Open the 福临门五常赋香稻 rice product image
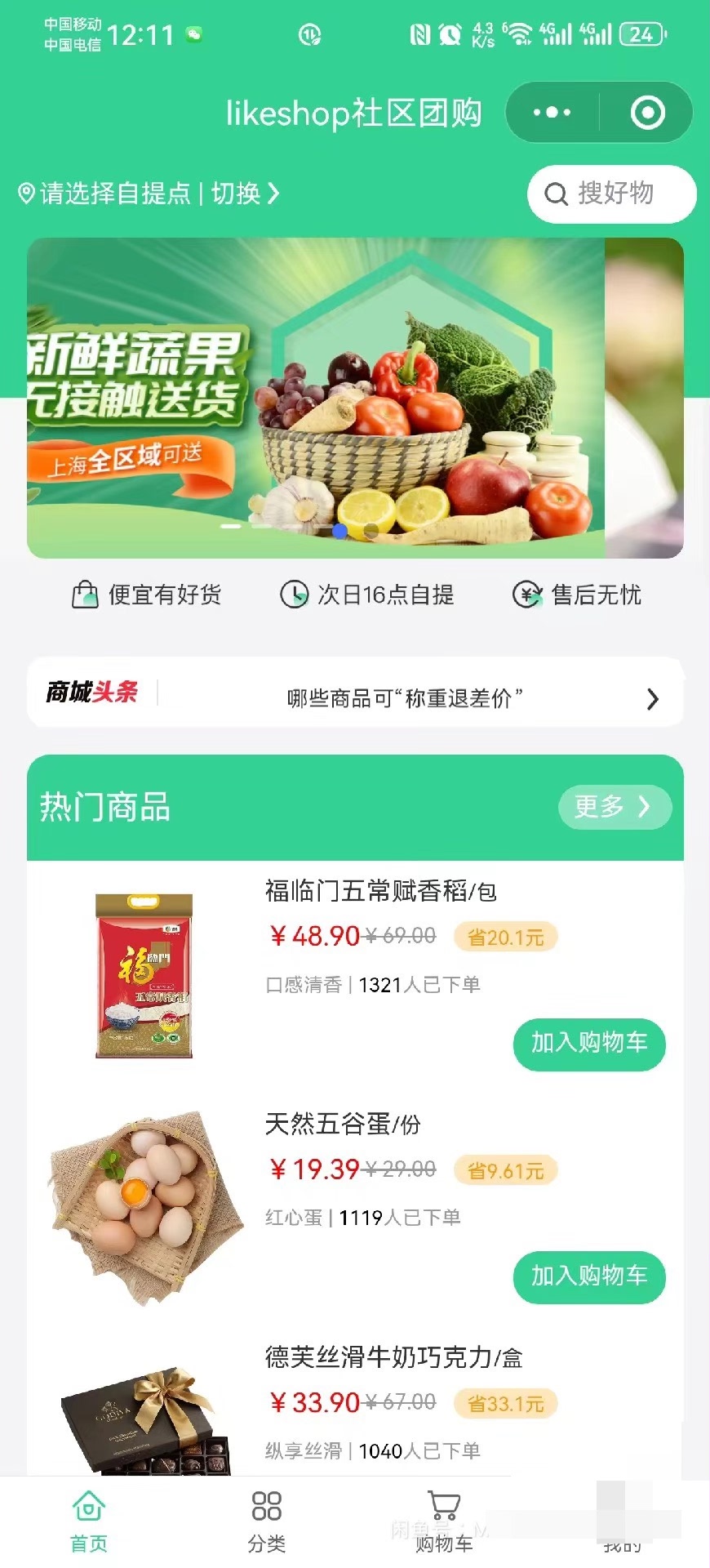Image resolution: width=710 pixels, height=1568 pixels. click(144, 976)
